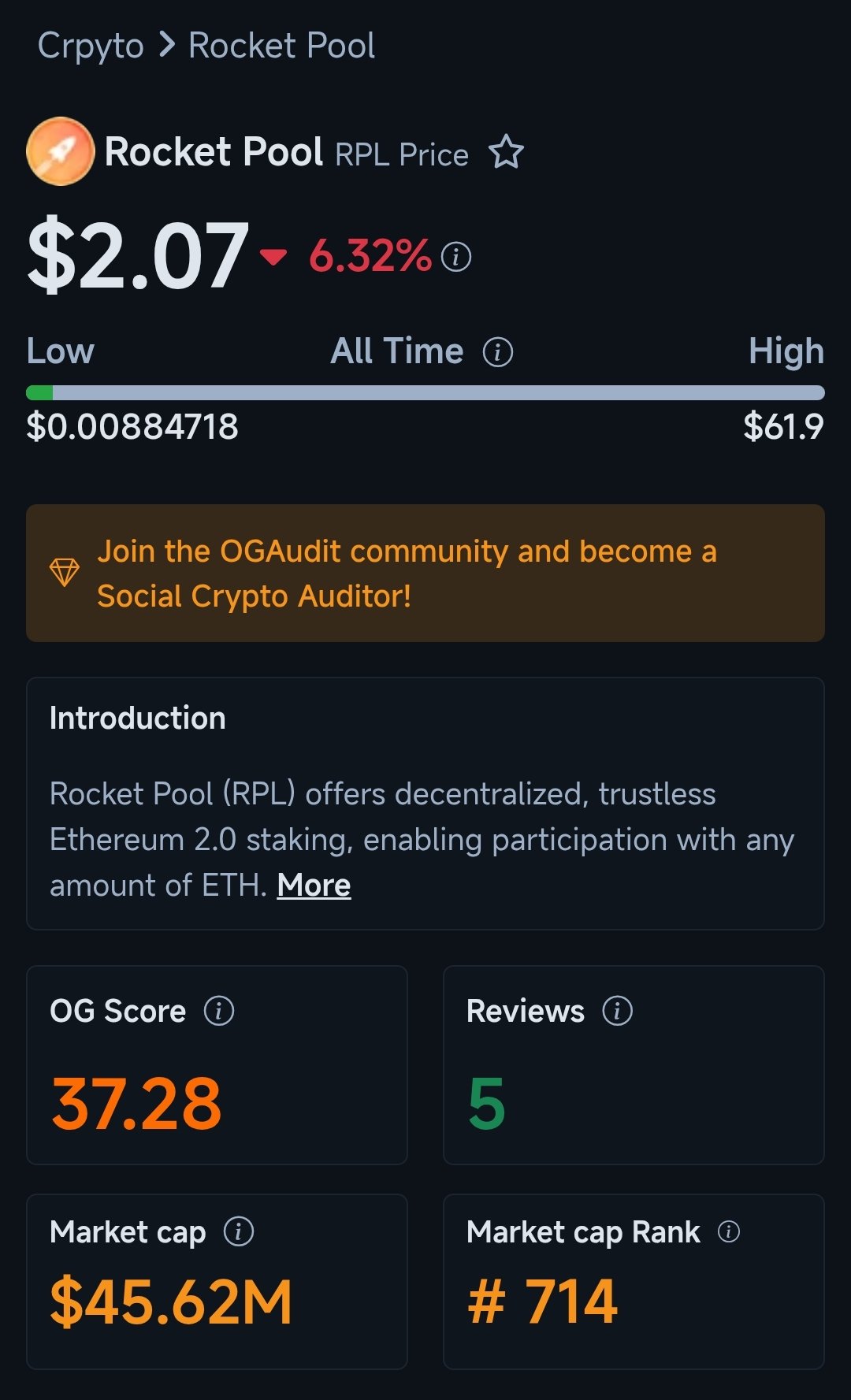This screenshot has width=851, height=1400.
Task: Open the Join OGAudit community banner
Action: (x=425, y=574)
